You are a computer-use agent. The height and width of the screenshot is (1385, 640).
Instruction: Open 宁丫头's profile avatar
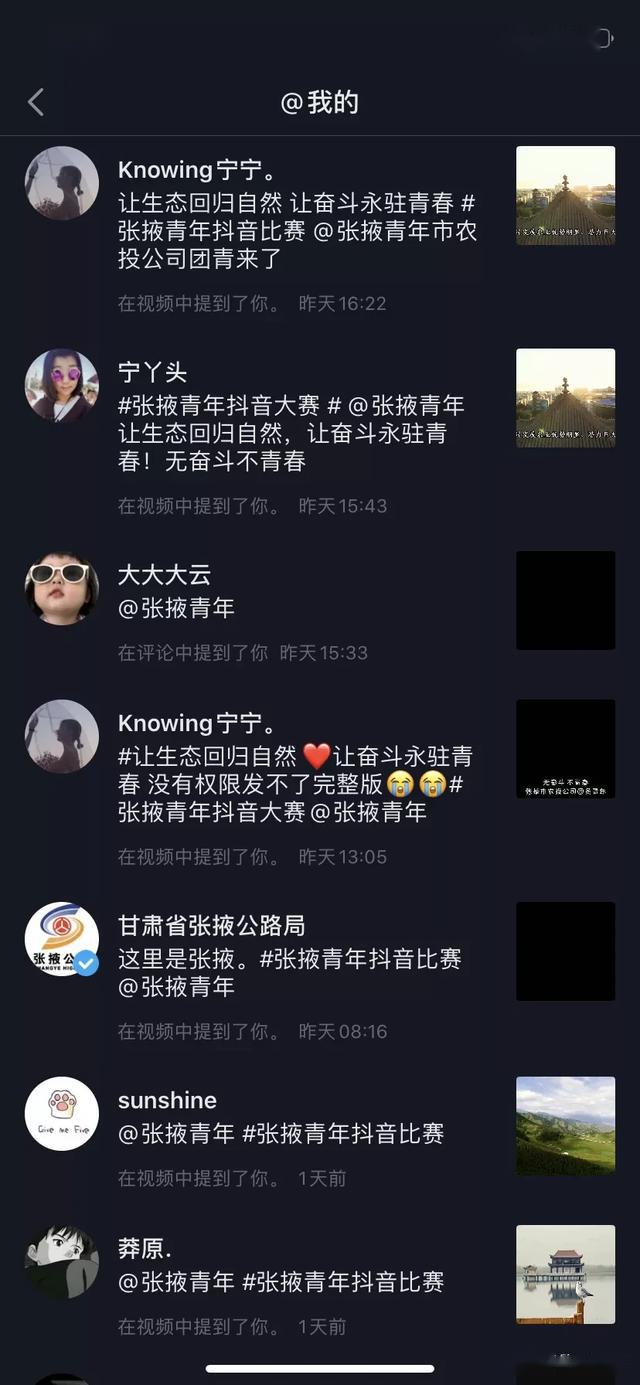tap(62, 386)
